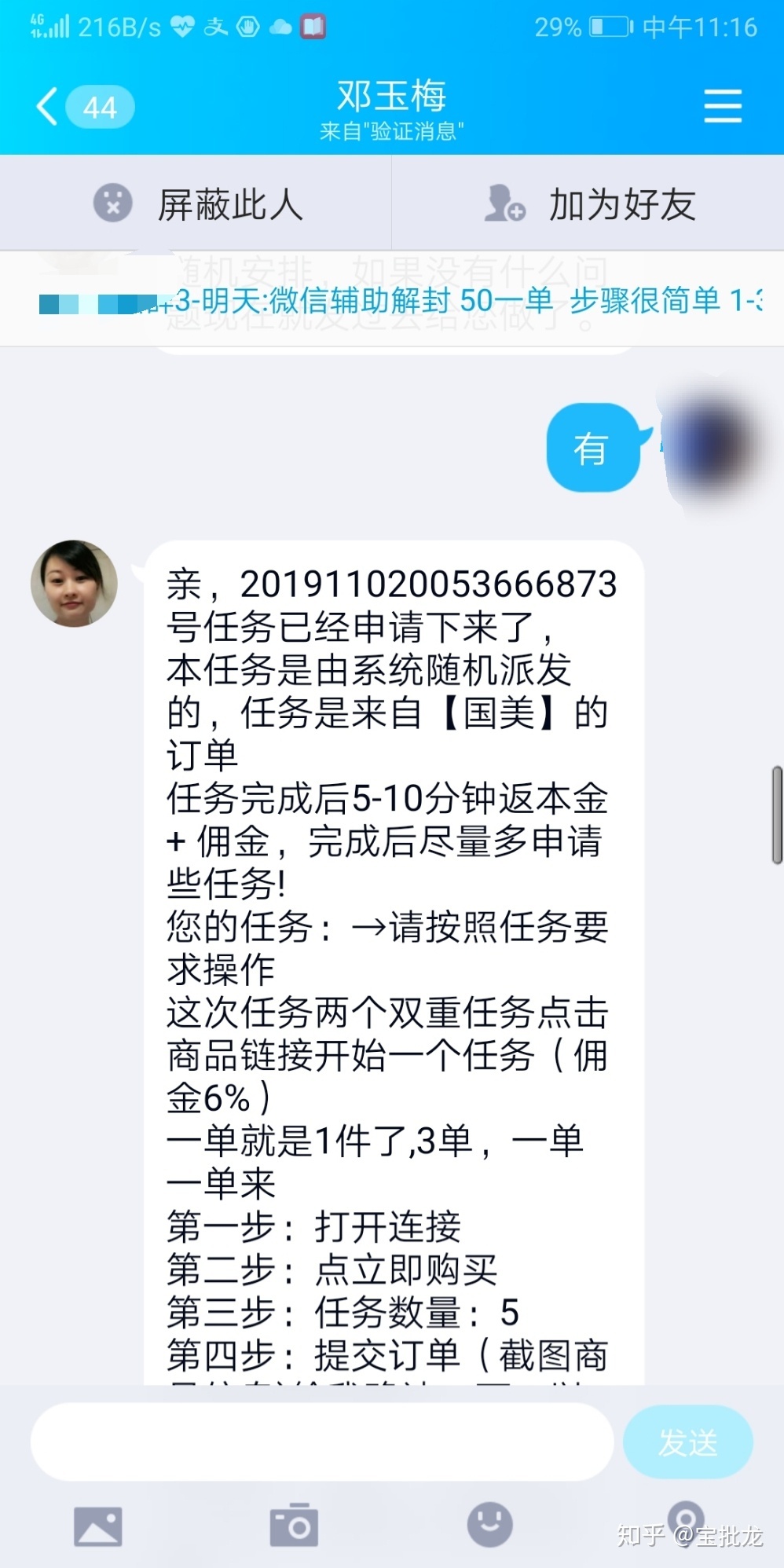The width and height of the screenshot is (784, 1568).
Task: Add 邓玉梅 as a friend
Action: [x=589, y=204]
